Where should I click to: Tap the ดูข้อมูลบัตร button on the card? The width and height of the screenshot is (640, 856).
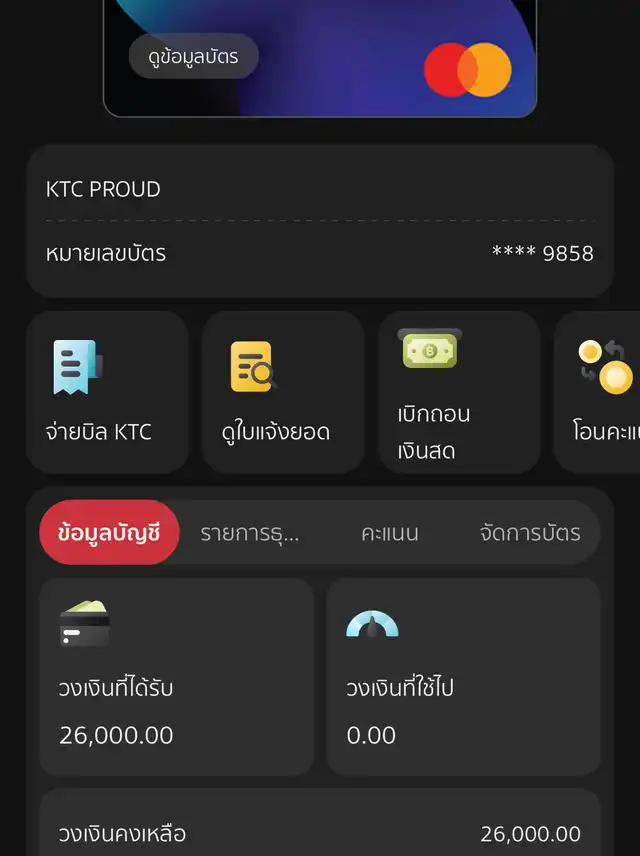pyautogui.click(x=193, y=57)
